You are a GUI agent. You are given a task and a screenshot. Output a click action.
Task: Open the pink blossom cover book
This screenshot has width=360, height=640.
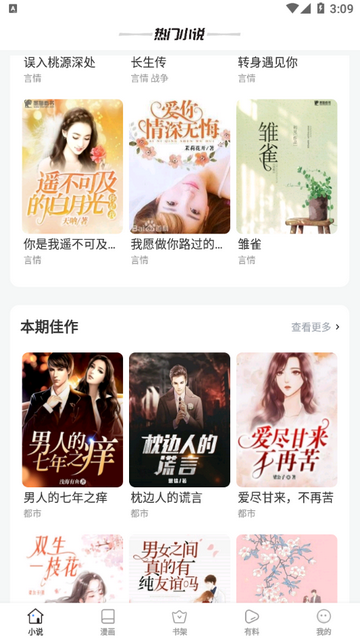point(287,568)
